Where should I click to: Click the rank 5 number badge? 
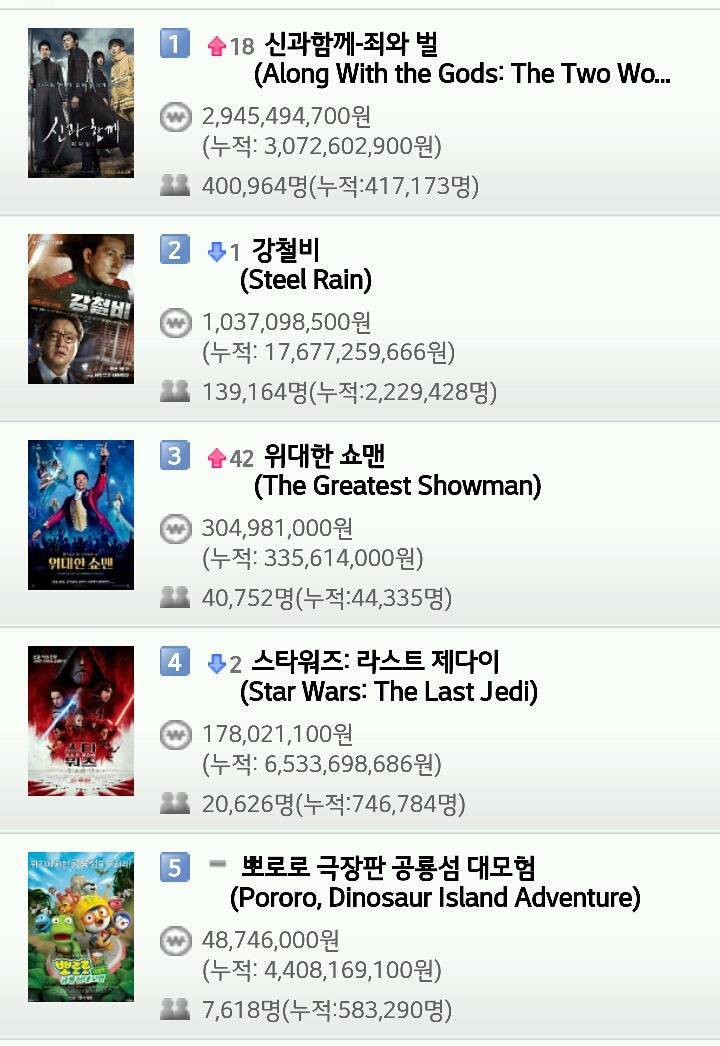coord(175,867)
